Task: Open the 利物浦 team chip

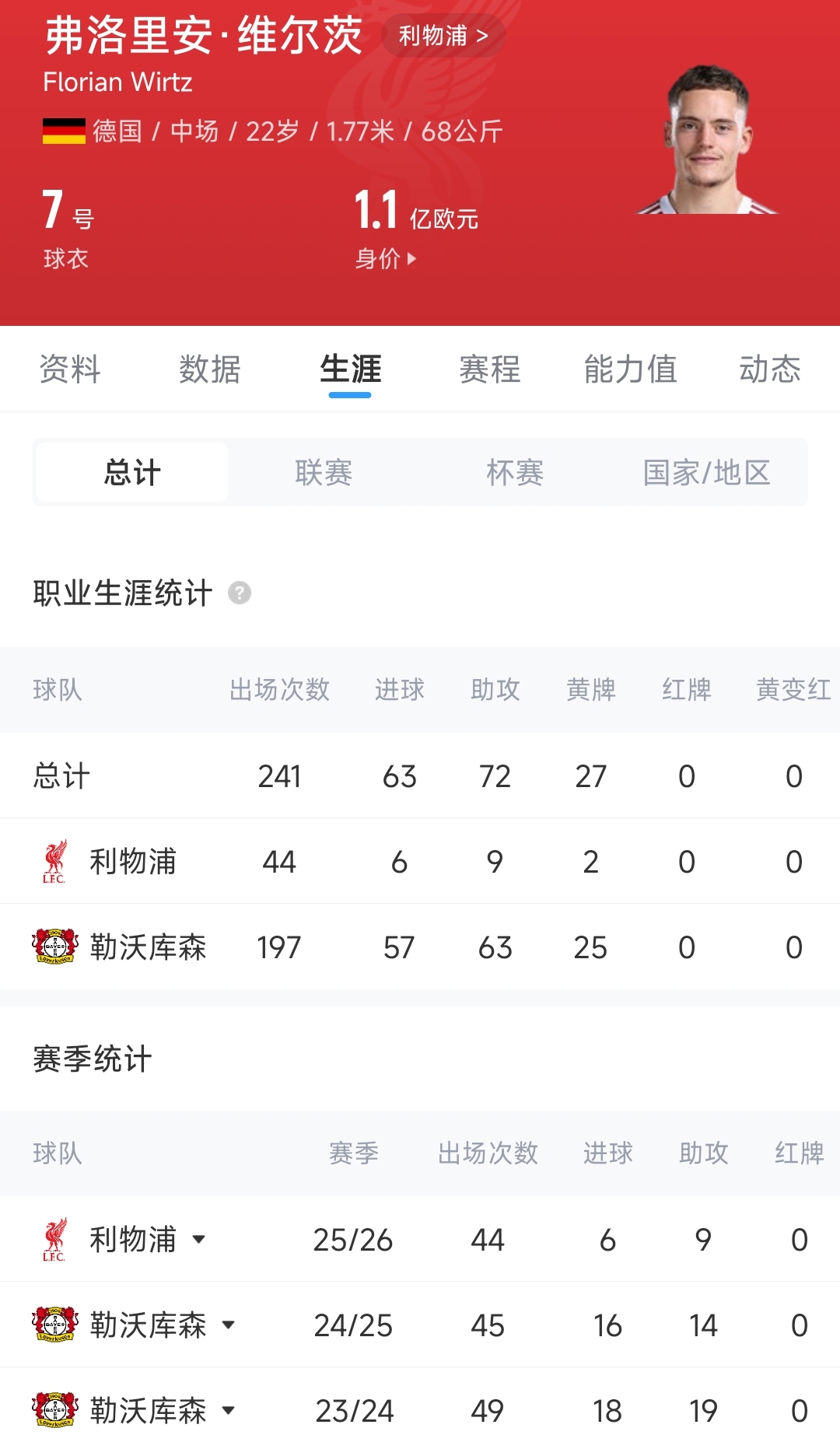Action: [443, 36]
